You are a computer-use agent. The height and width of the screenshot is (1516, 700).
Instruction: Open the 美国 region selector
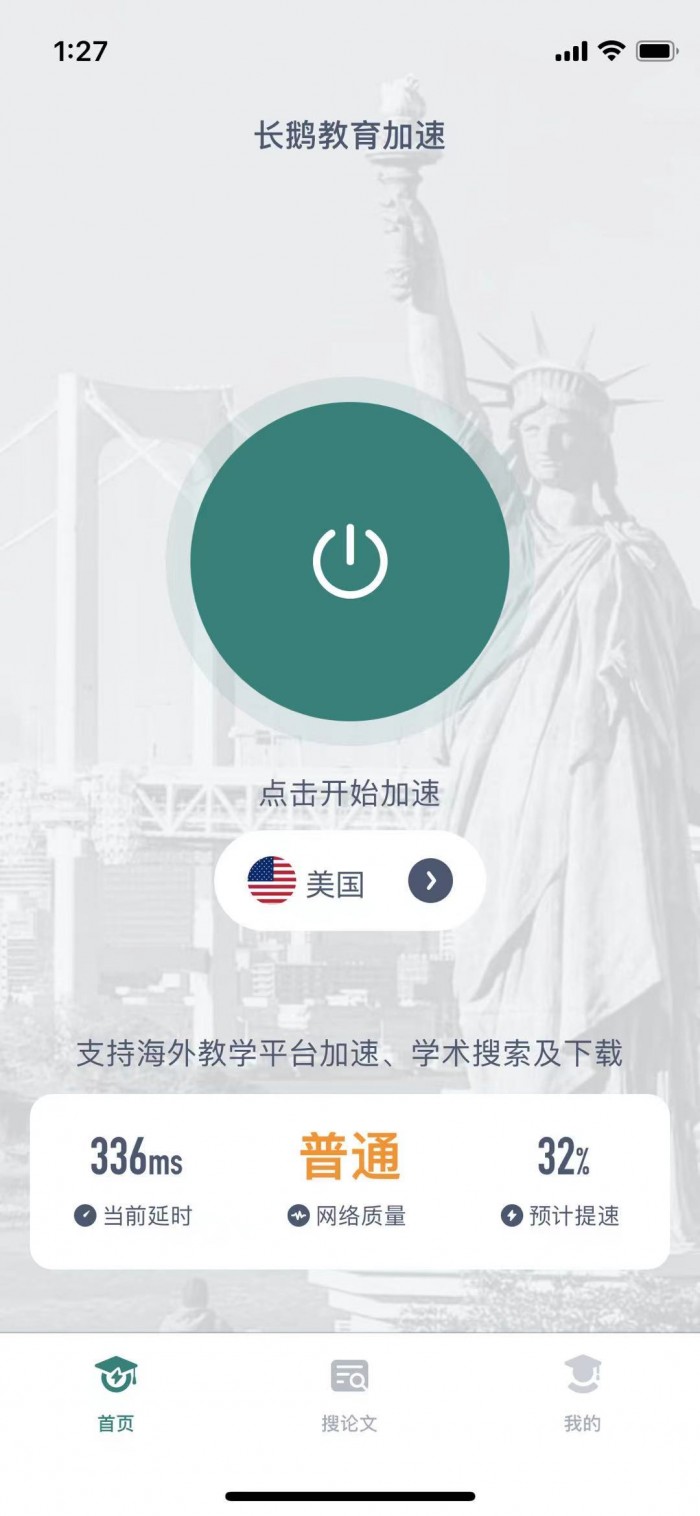(349, 881)
